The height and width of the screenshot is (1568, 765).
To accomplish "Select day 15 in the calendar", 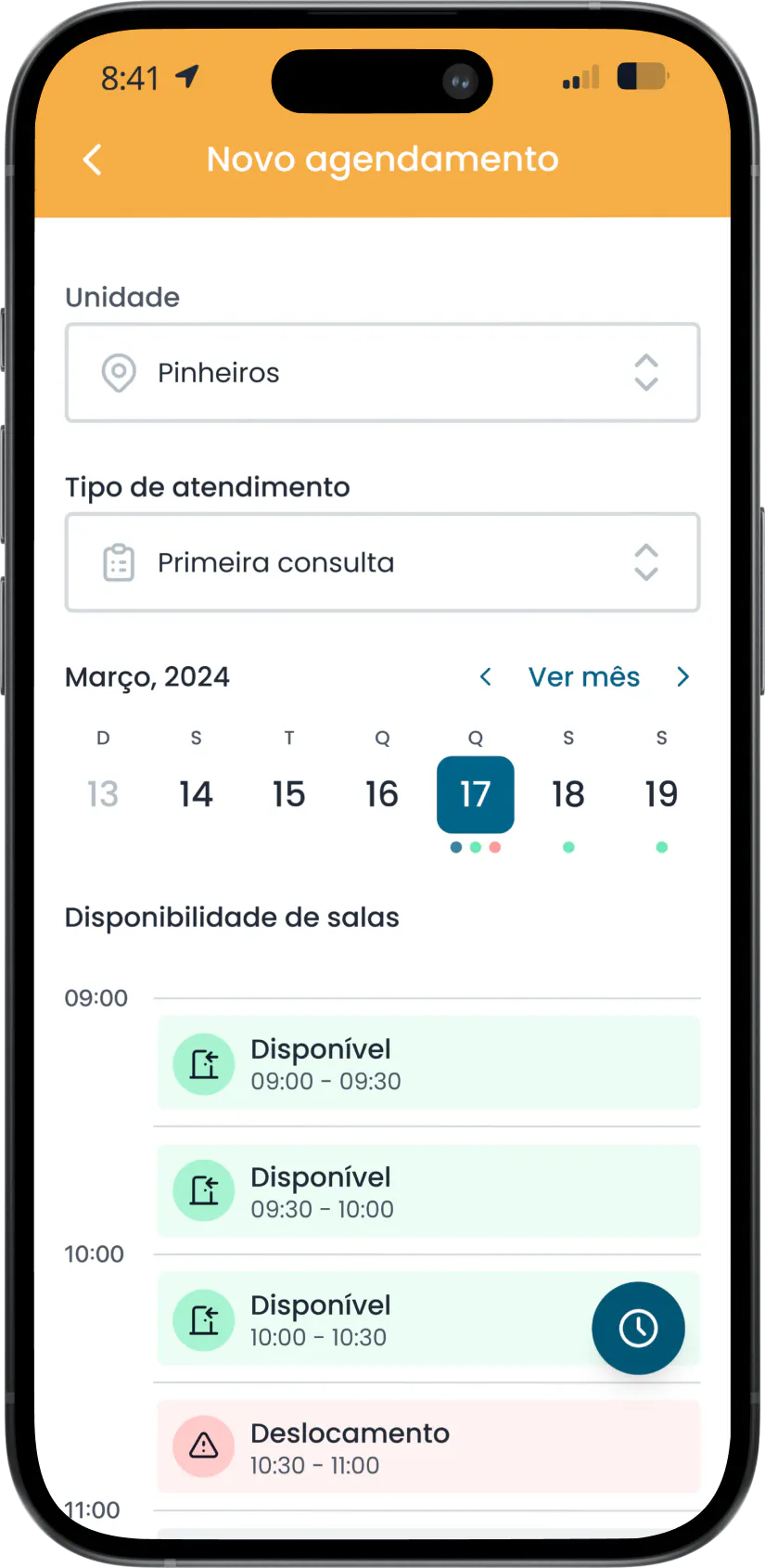I will (288, 794).
